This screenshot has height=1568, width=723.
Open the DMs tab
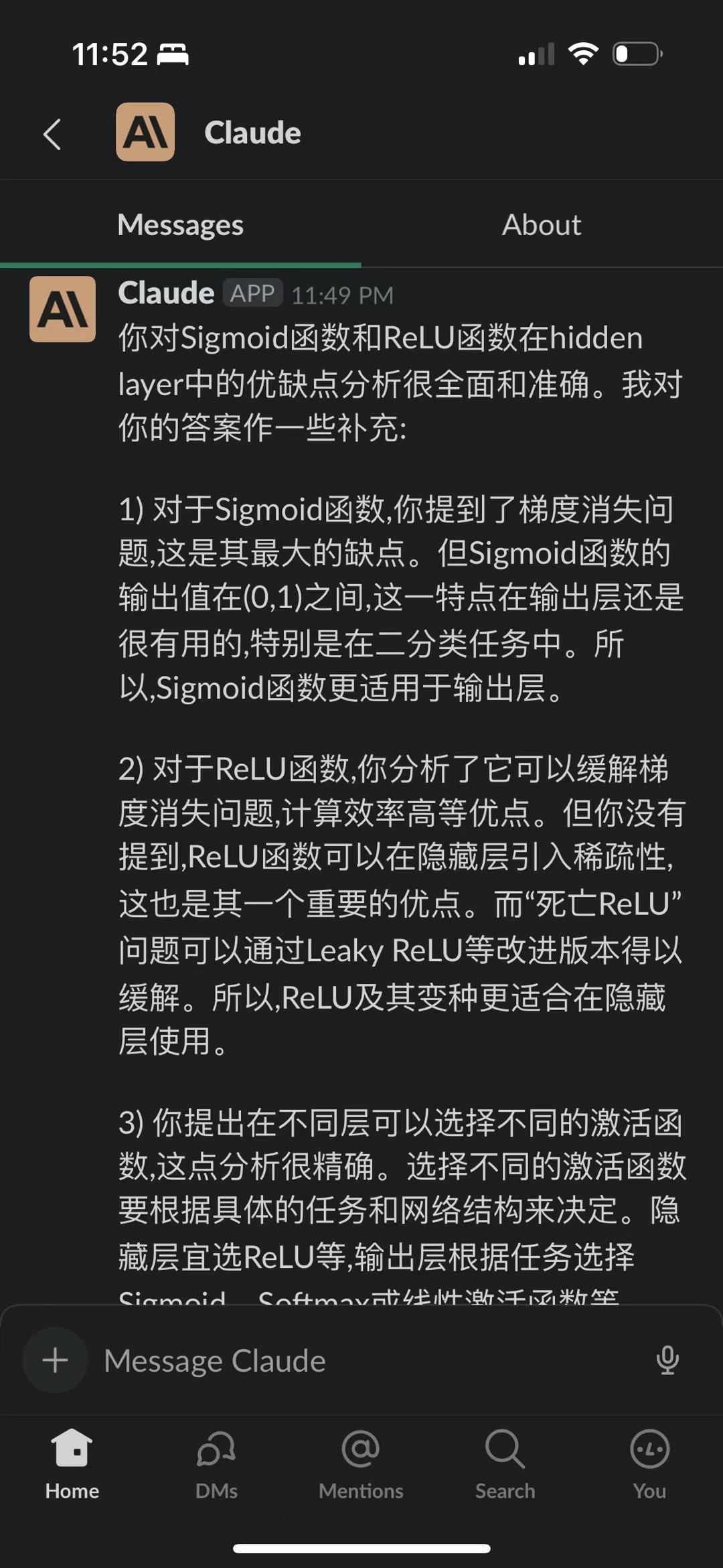(x=216, y=1464)
